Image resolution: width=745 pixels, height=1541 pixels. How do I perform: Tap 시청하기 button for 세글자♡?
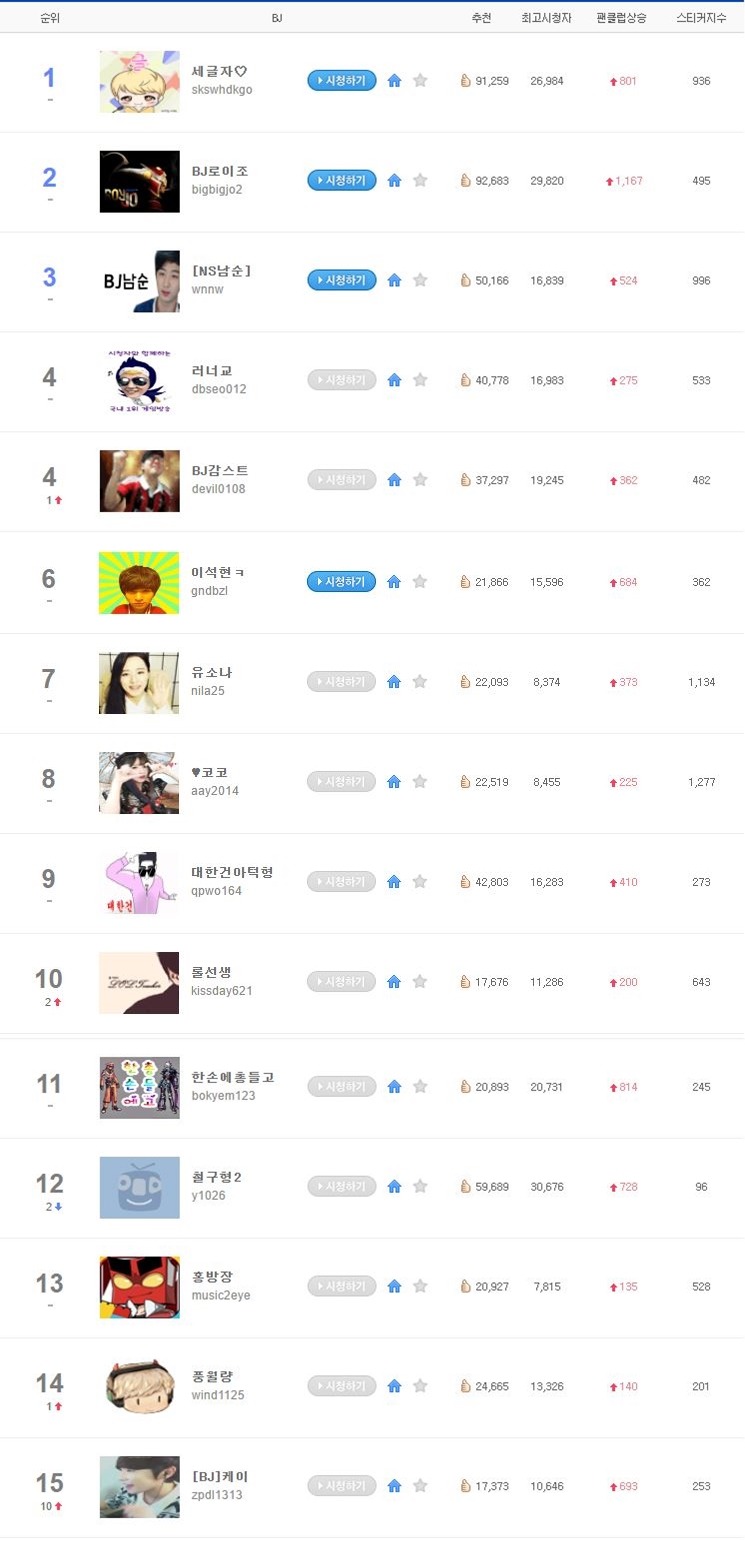tap(342, 80)
